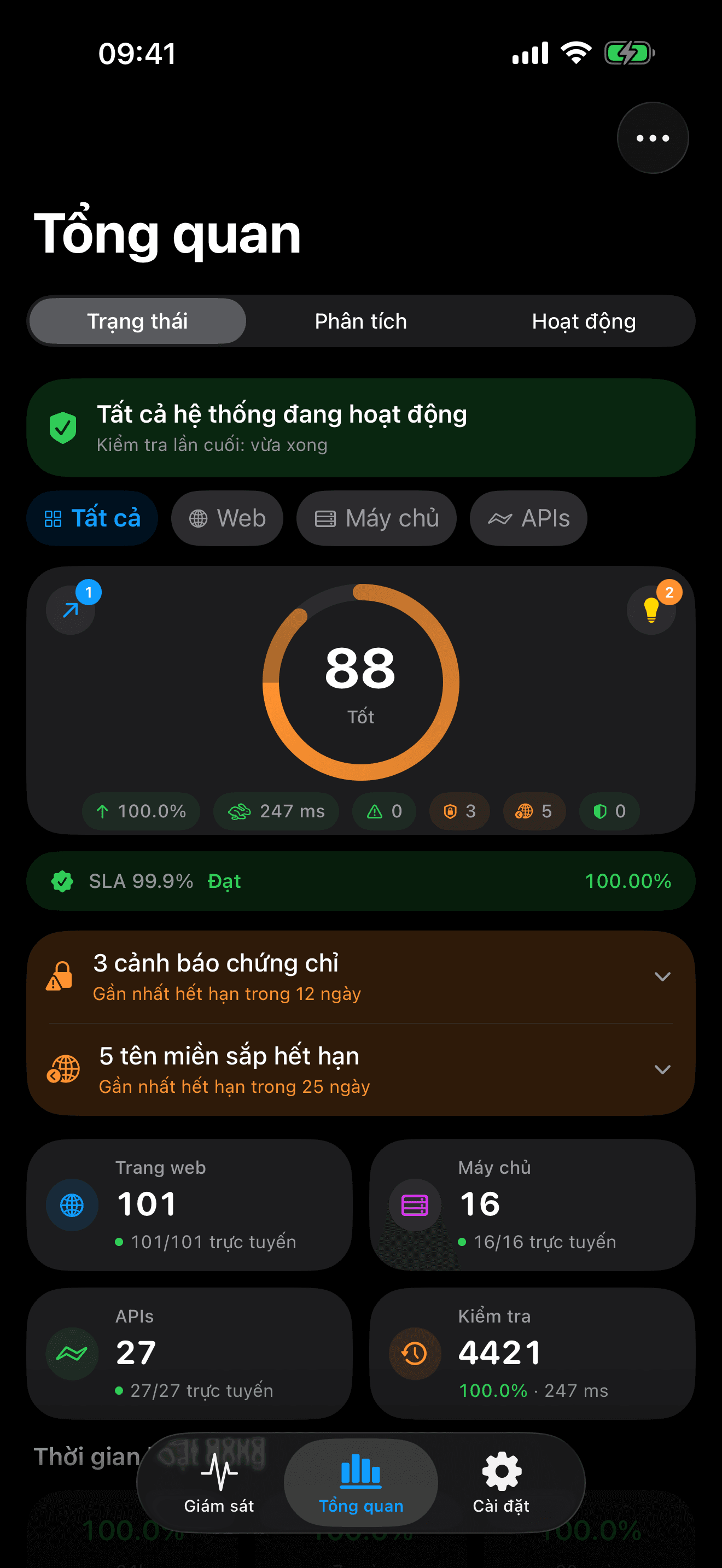Screen dimensions: 722x1568
Task: Select the Trạng thái segment
Action: point(138,321)
